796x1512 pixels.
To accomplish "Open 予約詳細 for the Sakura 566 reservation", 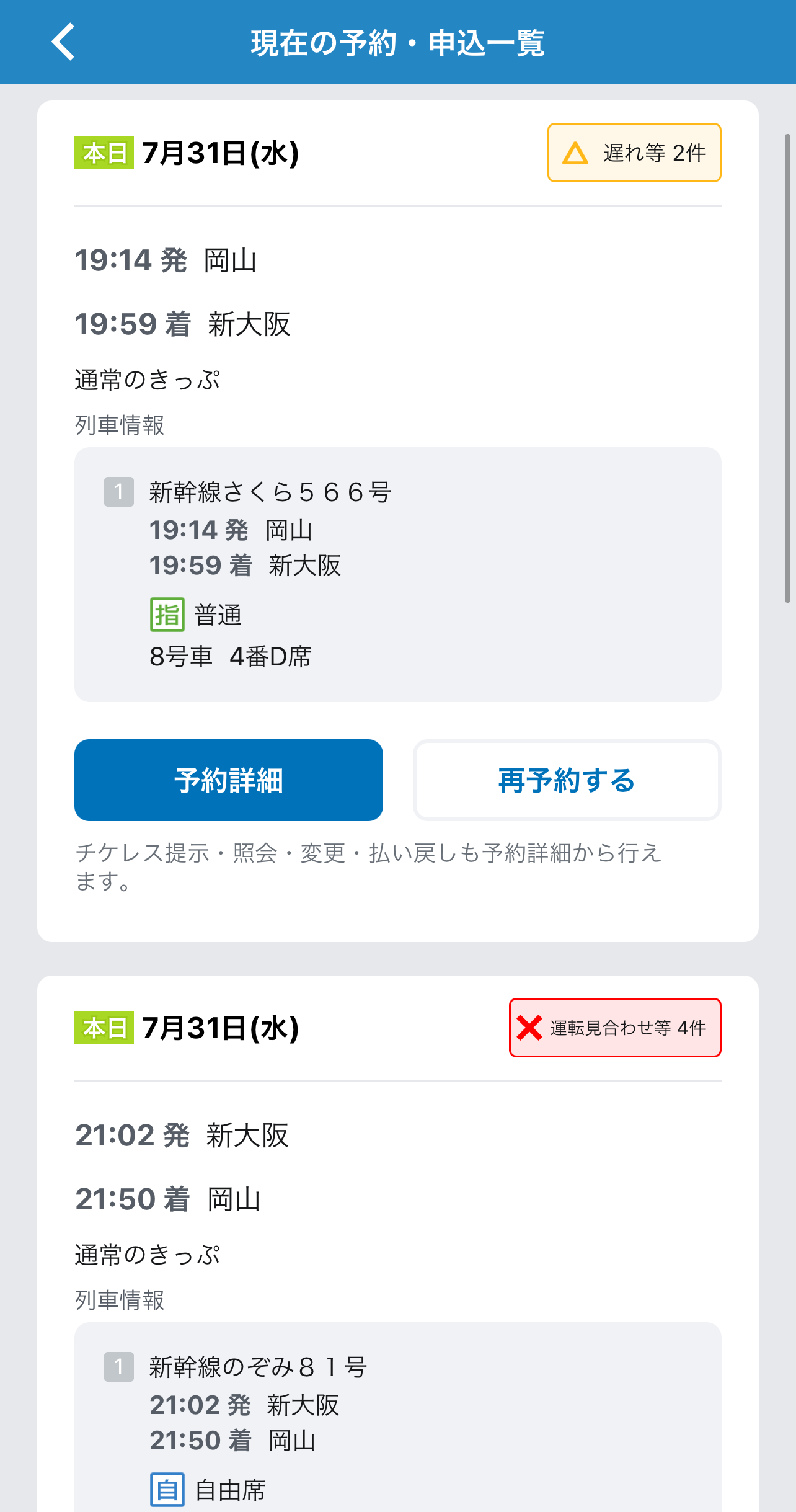I will coord(228,780).
